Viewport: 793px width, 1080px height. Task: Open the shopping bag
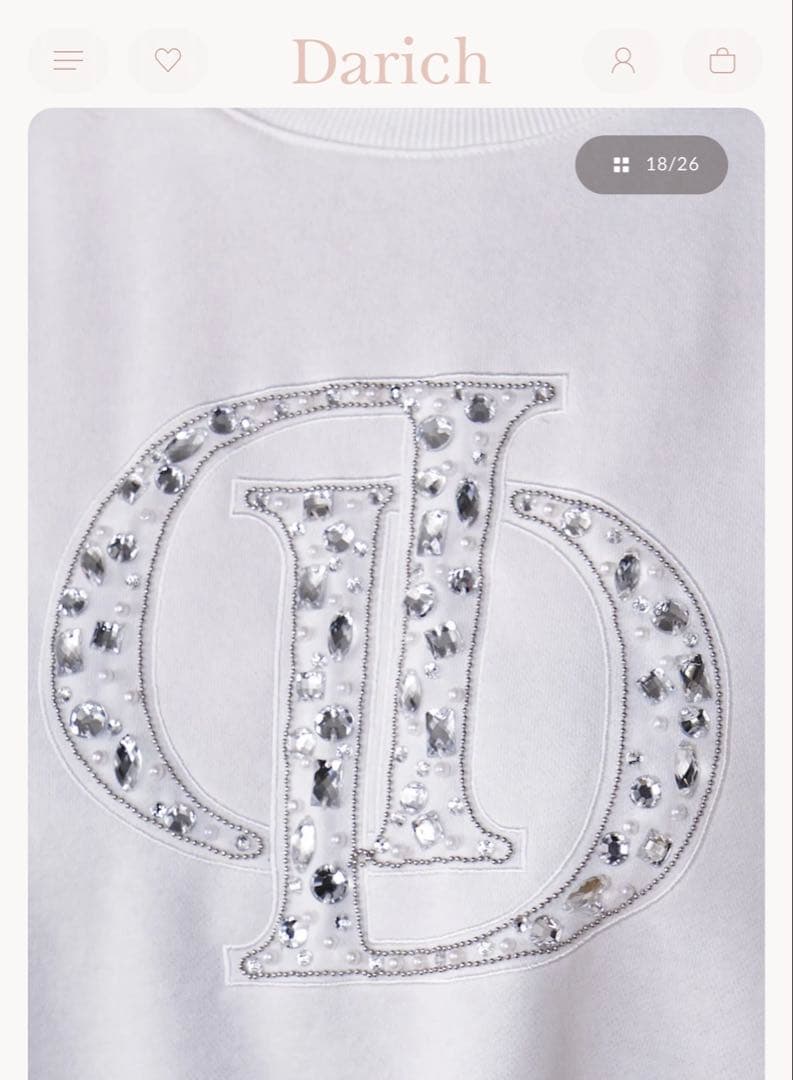coord(722,61)
